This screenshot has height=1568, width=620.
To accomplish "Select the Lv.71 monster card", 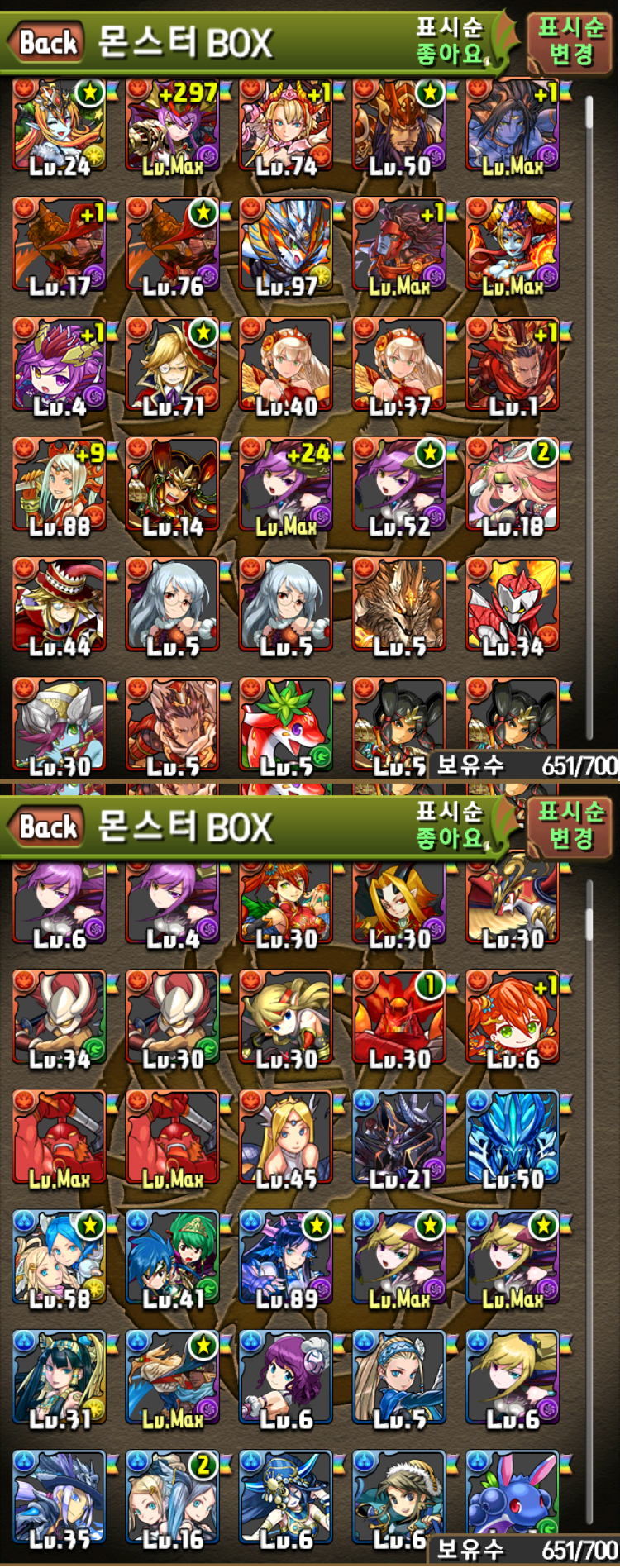I will point(173,365).
